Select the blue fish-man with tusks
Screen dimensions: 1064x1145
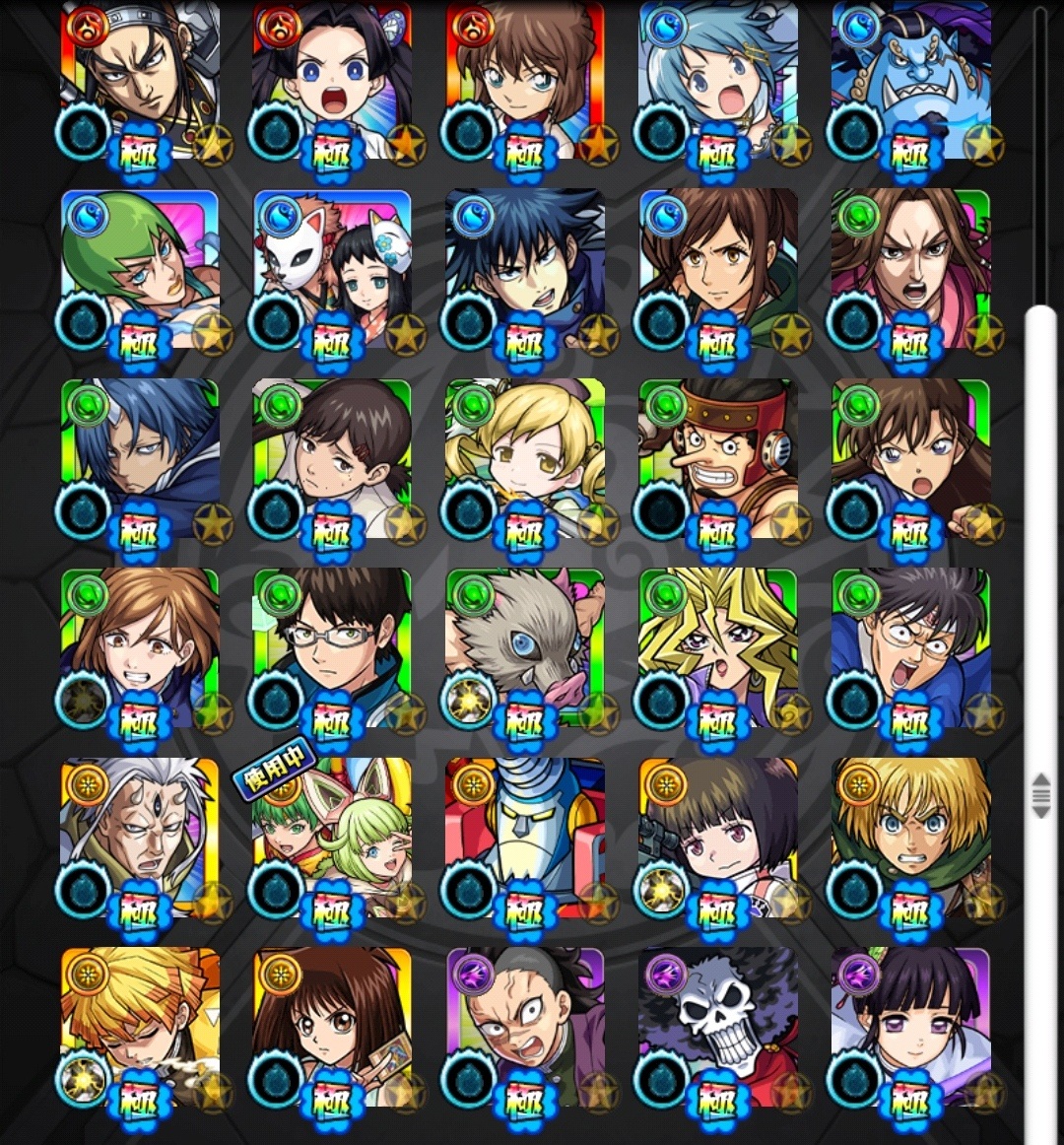(909, 79)
